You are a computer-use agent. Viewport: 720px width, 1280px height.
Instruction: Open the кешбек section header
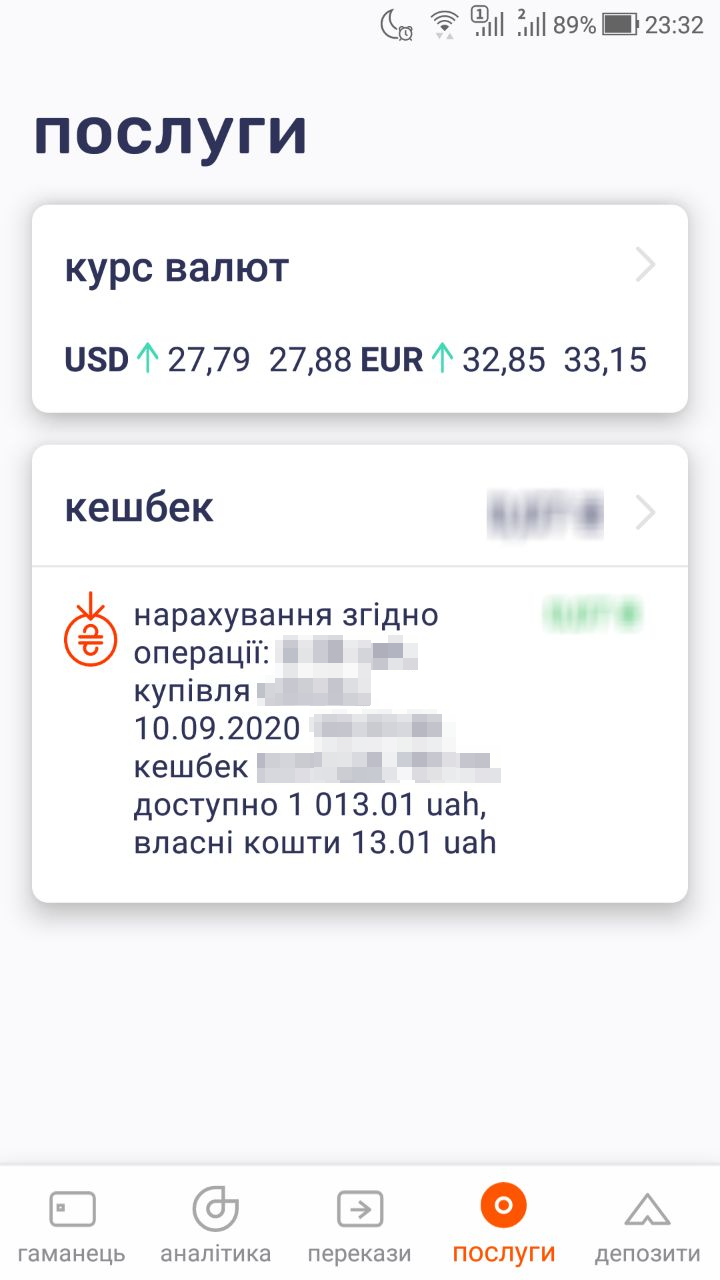click(360, 509)
